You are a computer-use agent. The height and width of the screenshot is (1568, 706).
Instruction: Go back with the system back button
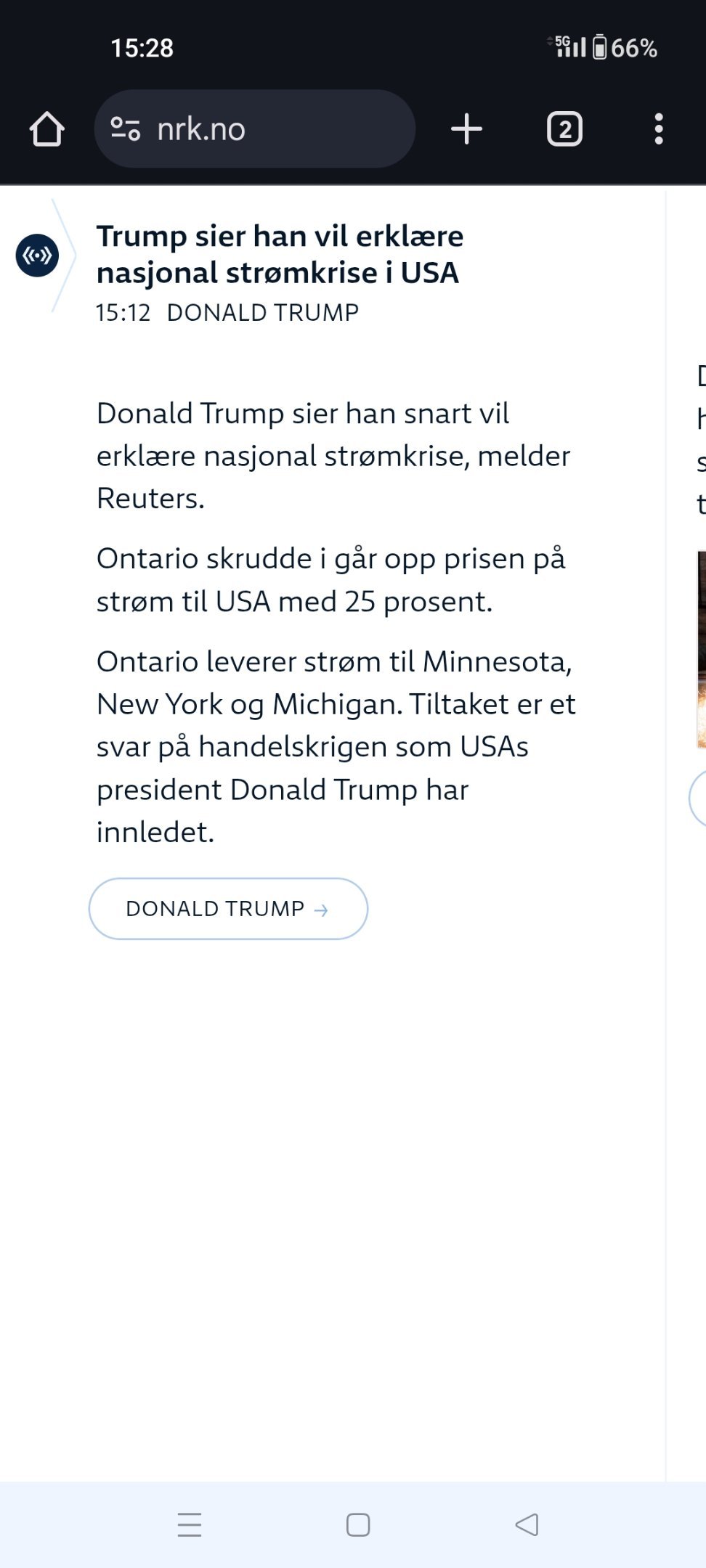(x=527, y=1524)
